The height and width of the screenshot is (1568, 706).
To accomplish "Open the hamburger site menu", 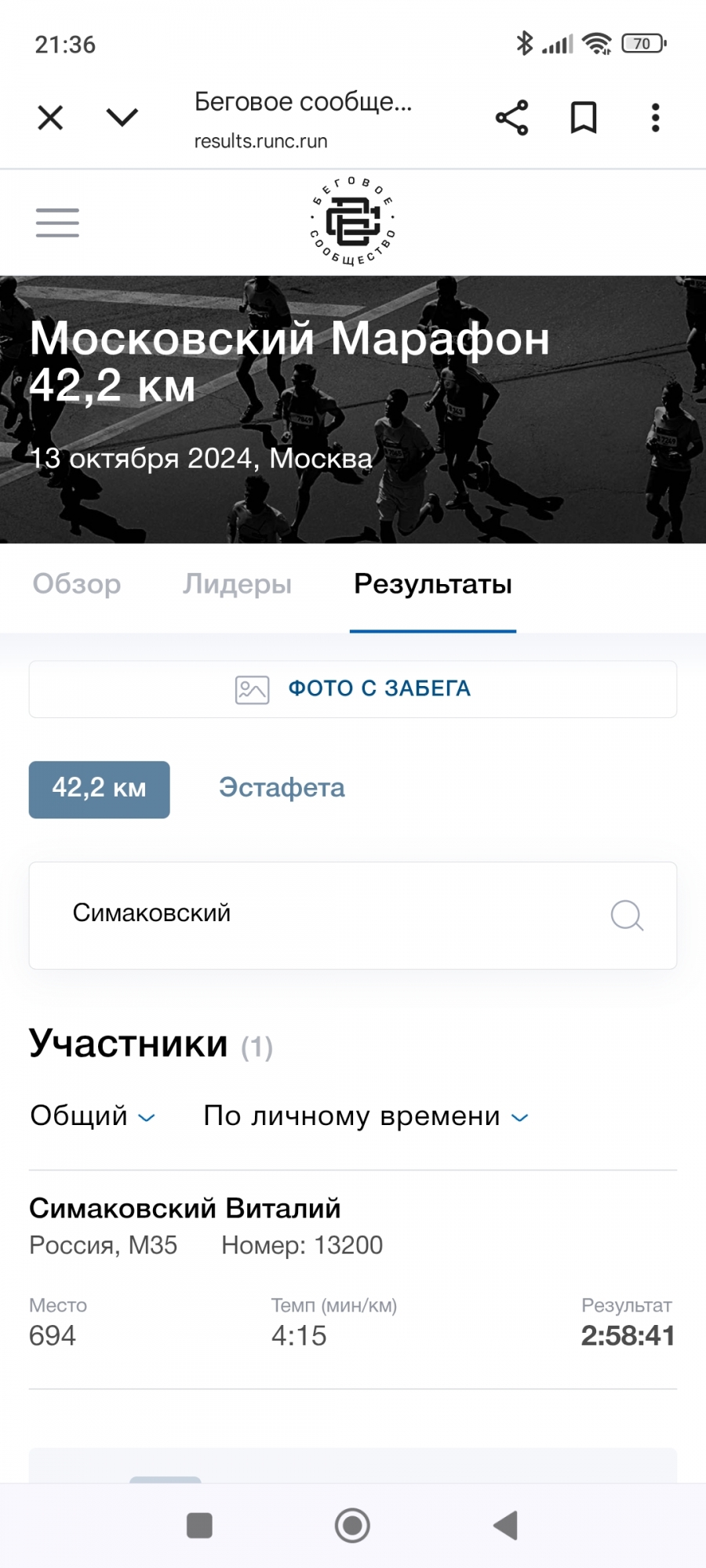I will pyautogui.click(x=57, y=223).
